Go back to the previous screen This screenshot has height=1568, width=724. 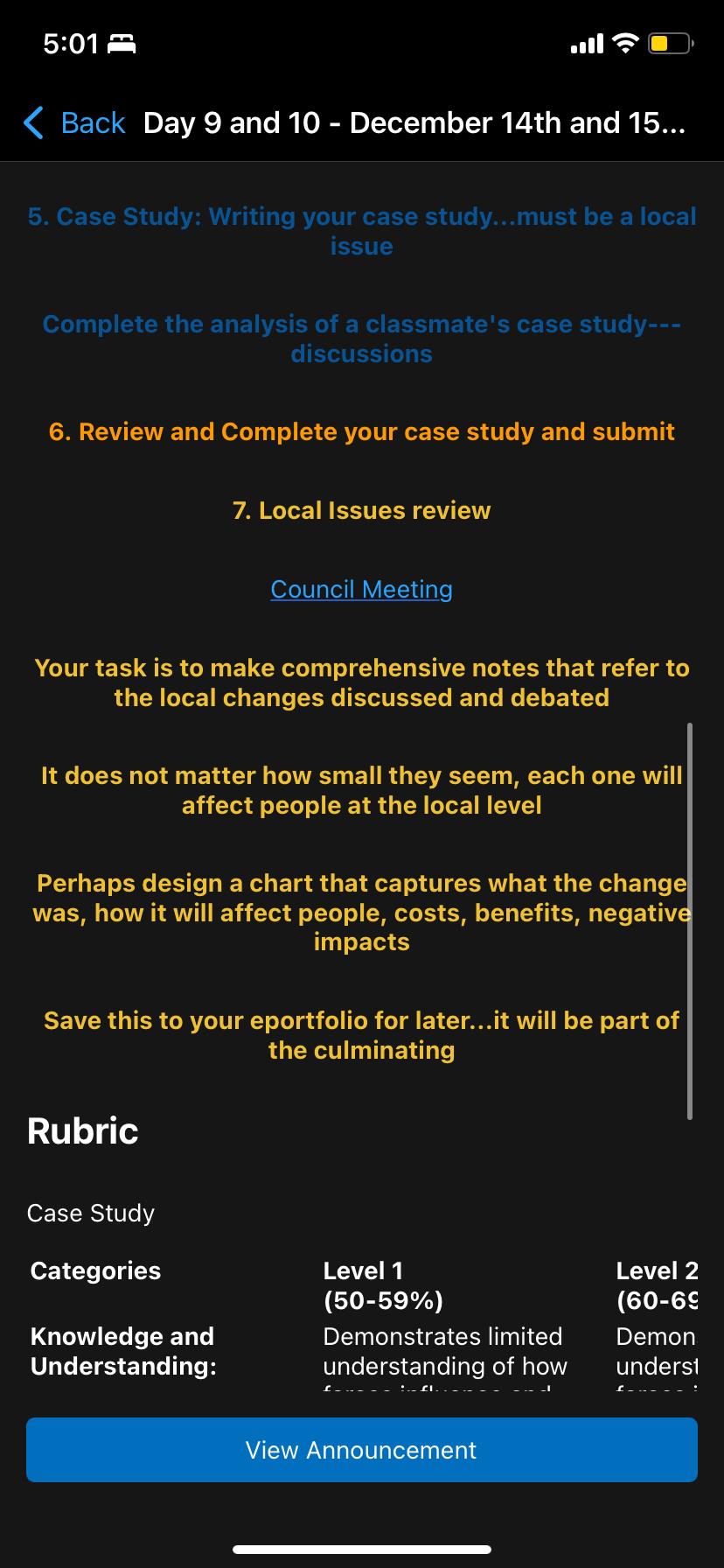click(x=75, y=123)
